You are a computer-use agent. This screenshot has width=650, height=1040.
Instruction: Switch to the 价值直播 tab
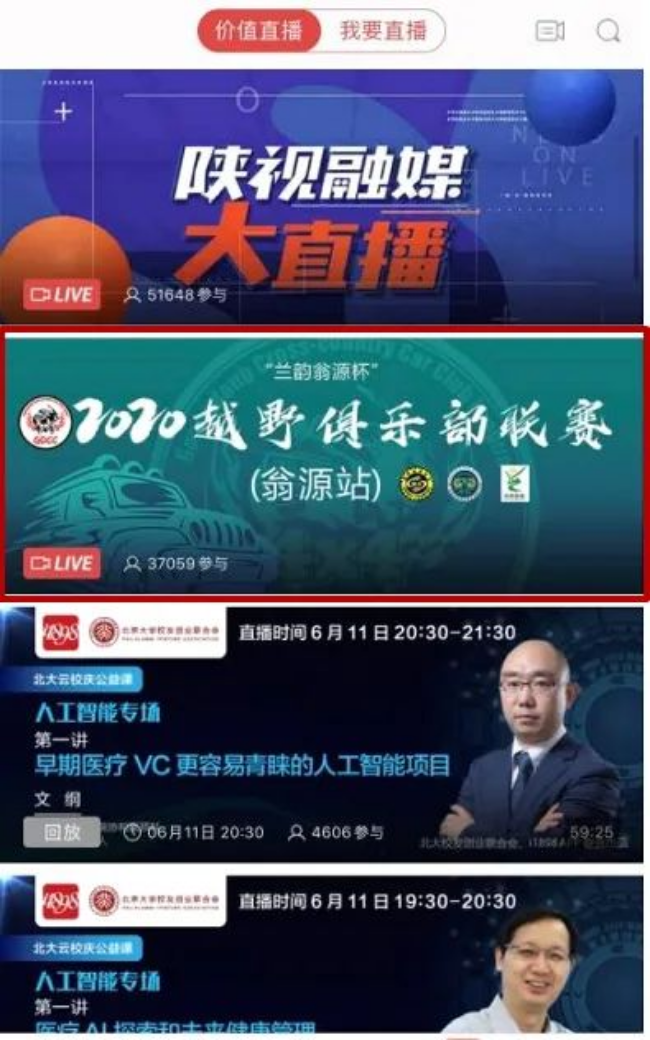pyautogui.click(x=259, y=31)
